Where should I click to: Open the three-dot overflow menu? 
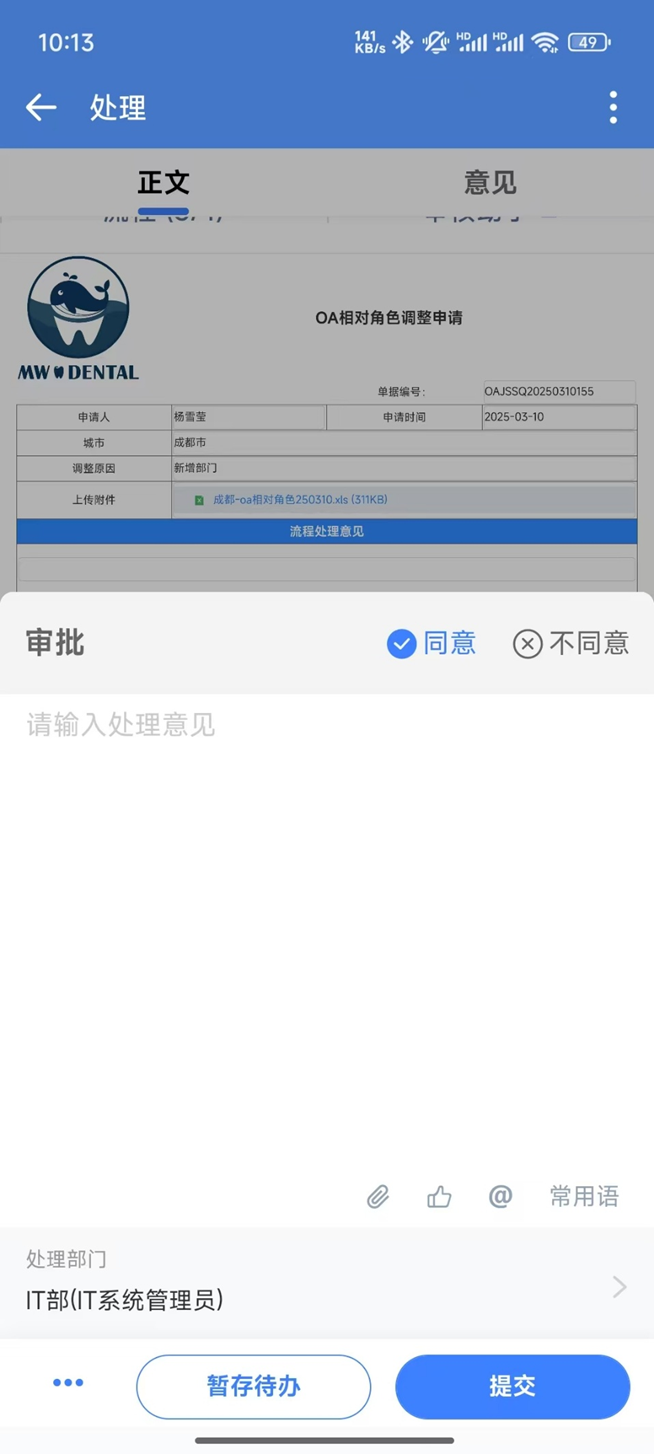point(613,107)
